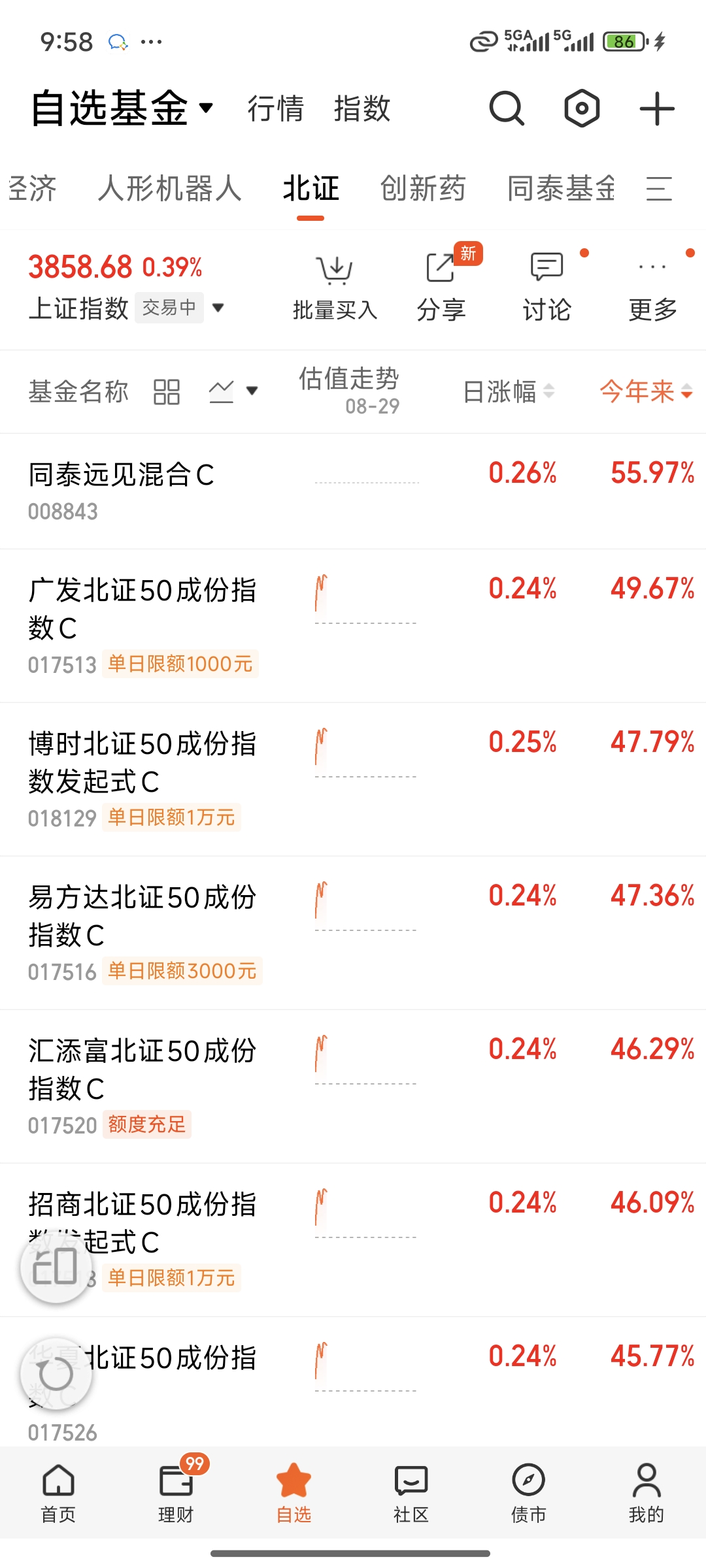Open the hexagon settings icon

click(582, 108)
